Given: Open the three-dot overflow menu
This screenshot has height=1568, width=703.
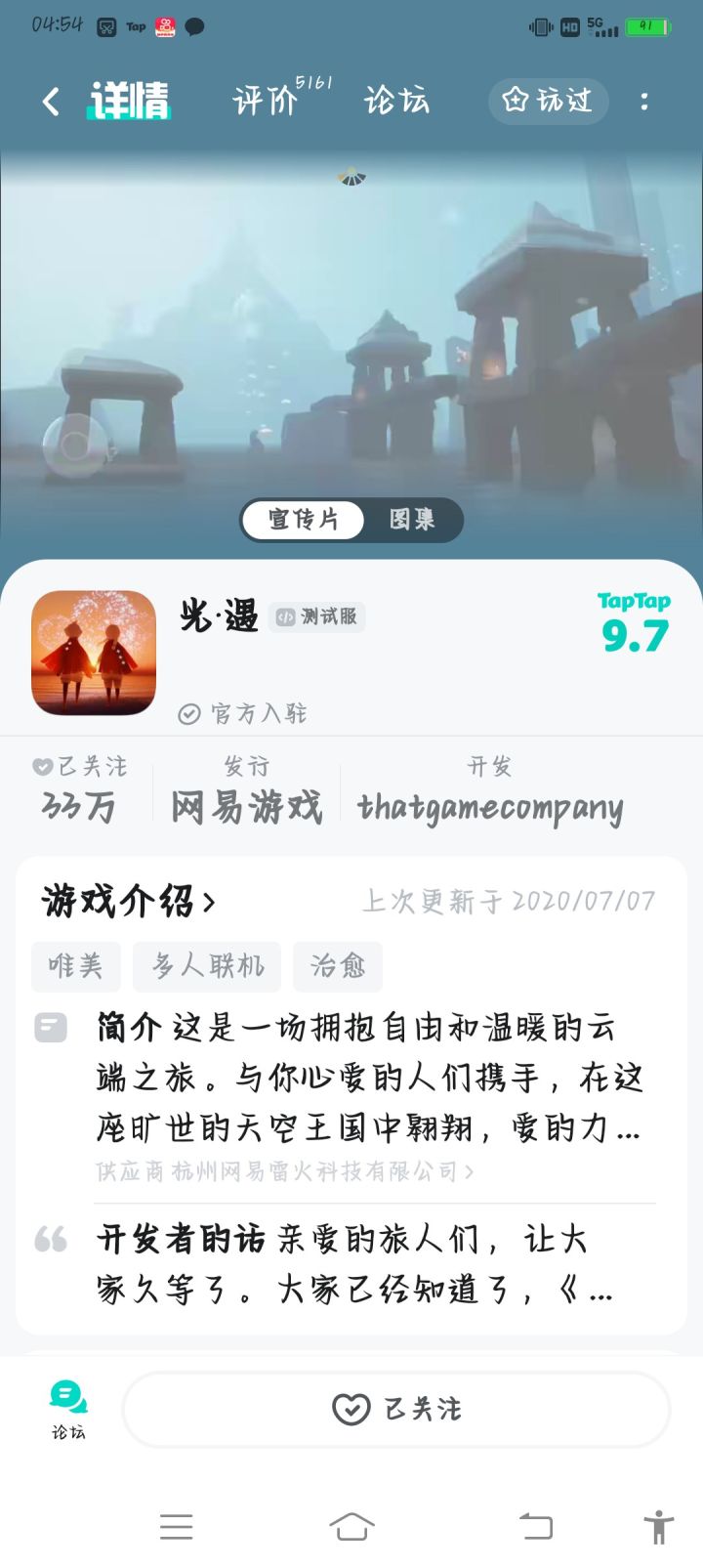Looking at the screenshot, I should pyautogui.click(x=644, y=102).
